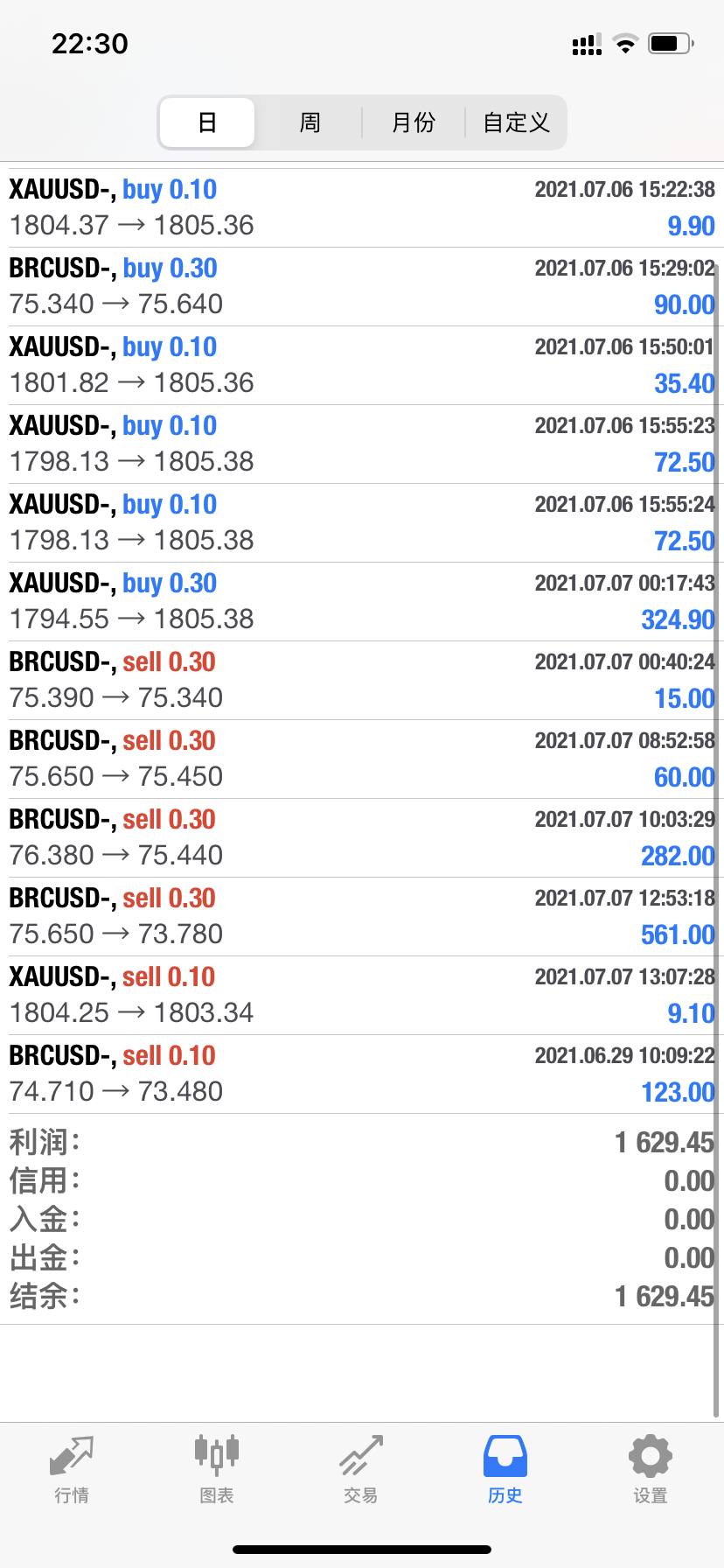View the BRCUSD sell trade dated 2021.06.29
The image size is (724, 1568).
point(362,1074)
